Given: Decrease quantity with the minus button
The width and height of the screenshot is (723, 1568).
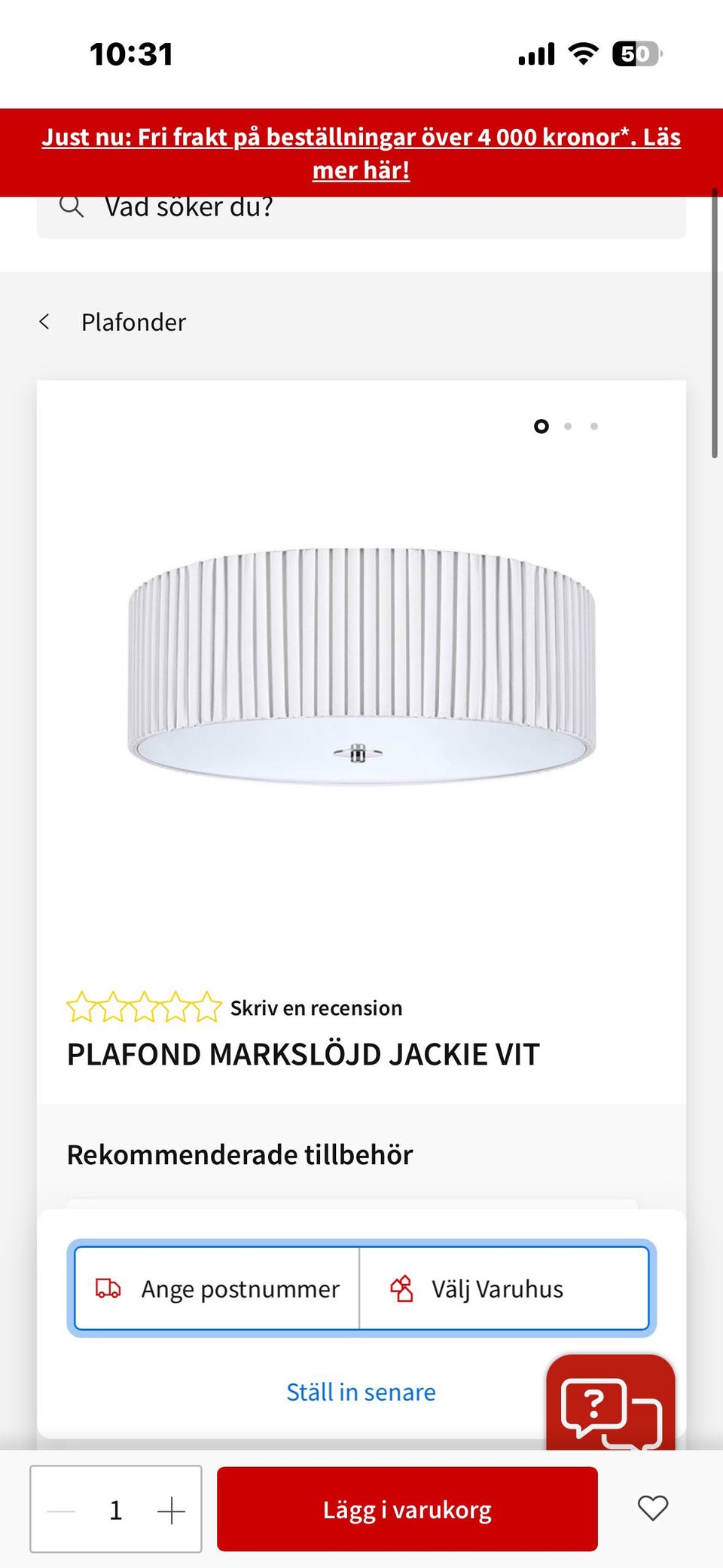Looking at the screenshot, I should 62,1511.
